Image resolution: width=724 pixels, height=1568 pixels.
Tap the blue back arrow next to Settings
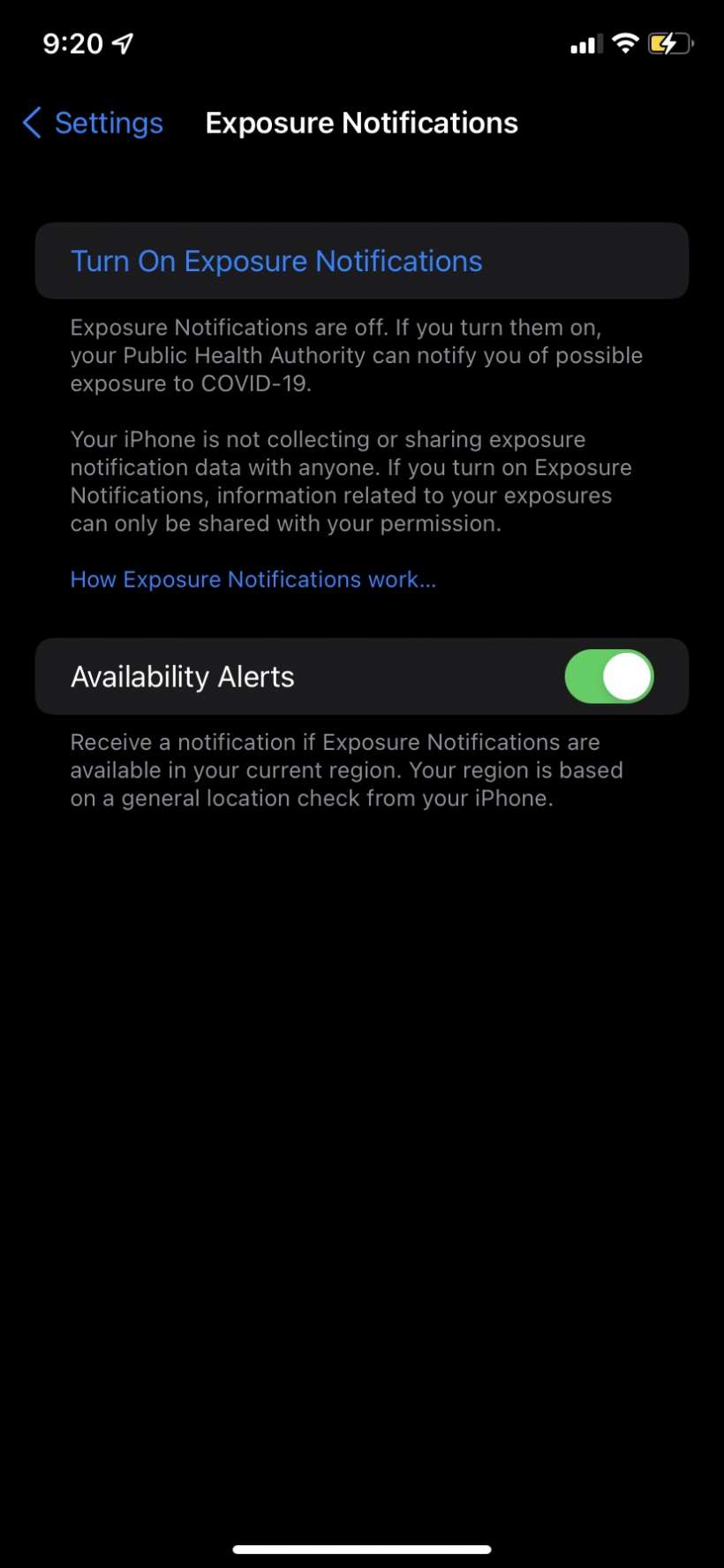pyautogui.click(x=32, y=123)
